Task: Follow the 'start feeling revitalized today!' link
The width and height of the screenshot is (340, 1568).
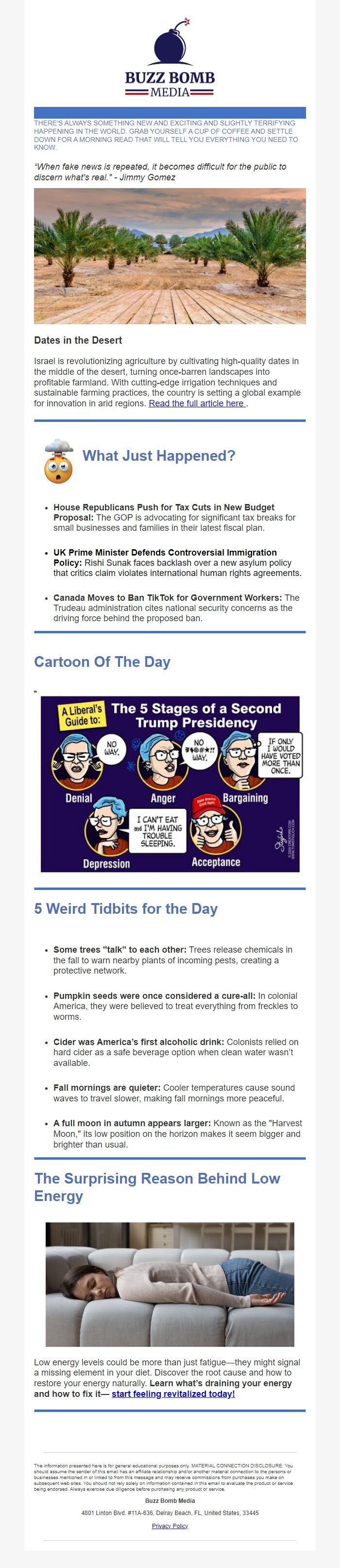Action: pyautogui.click(x=173, y=1394)
